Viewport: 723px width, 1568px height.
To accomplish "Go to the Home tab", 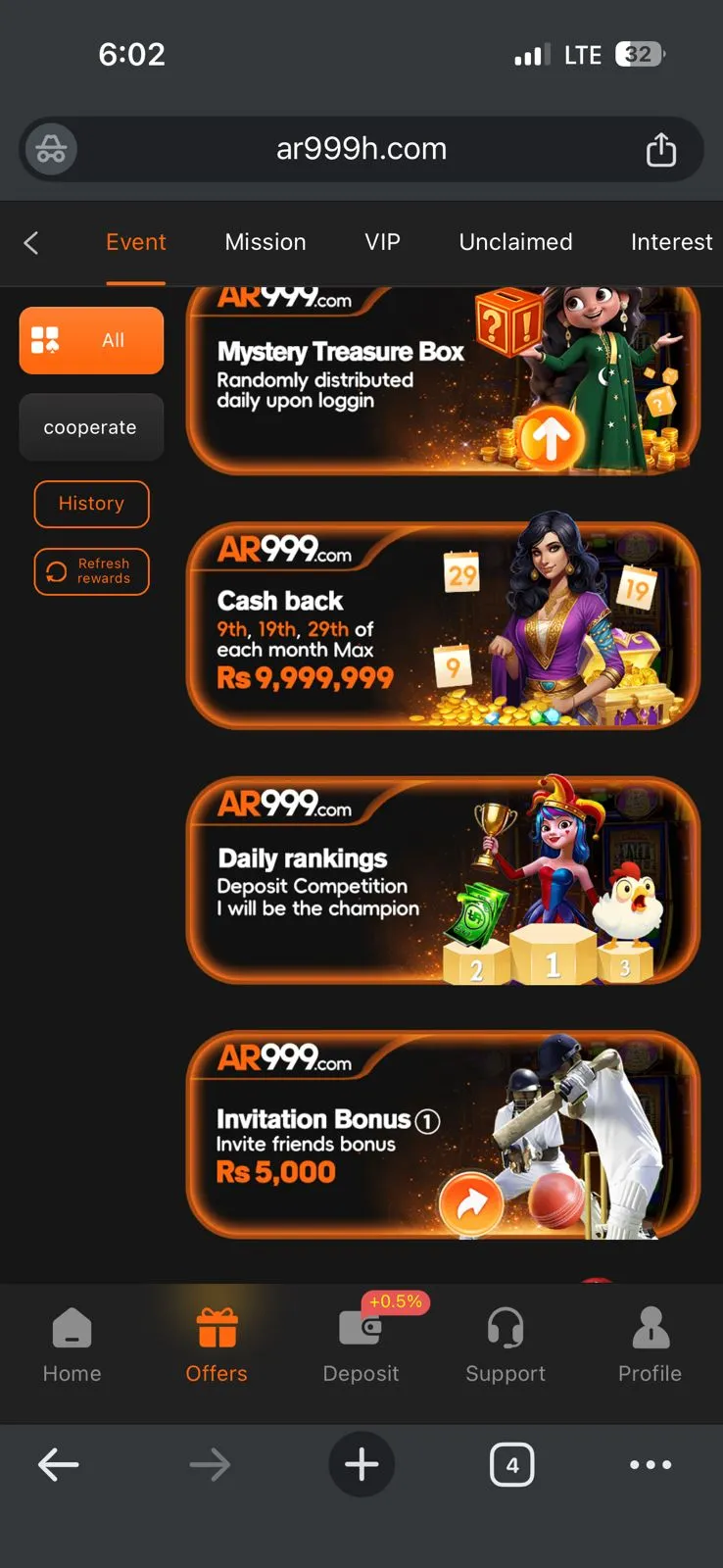I will pyautogui.click(x=72, y=1346).
